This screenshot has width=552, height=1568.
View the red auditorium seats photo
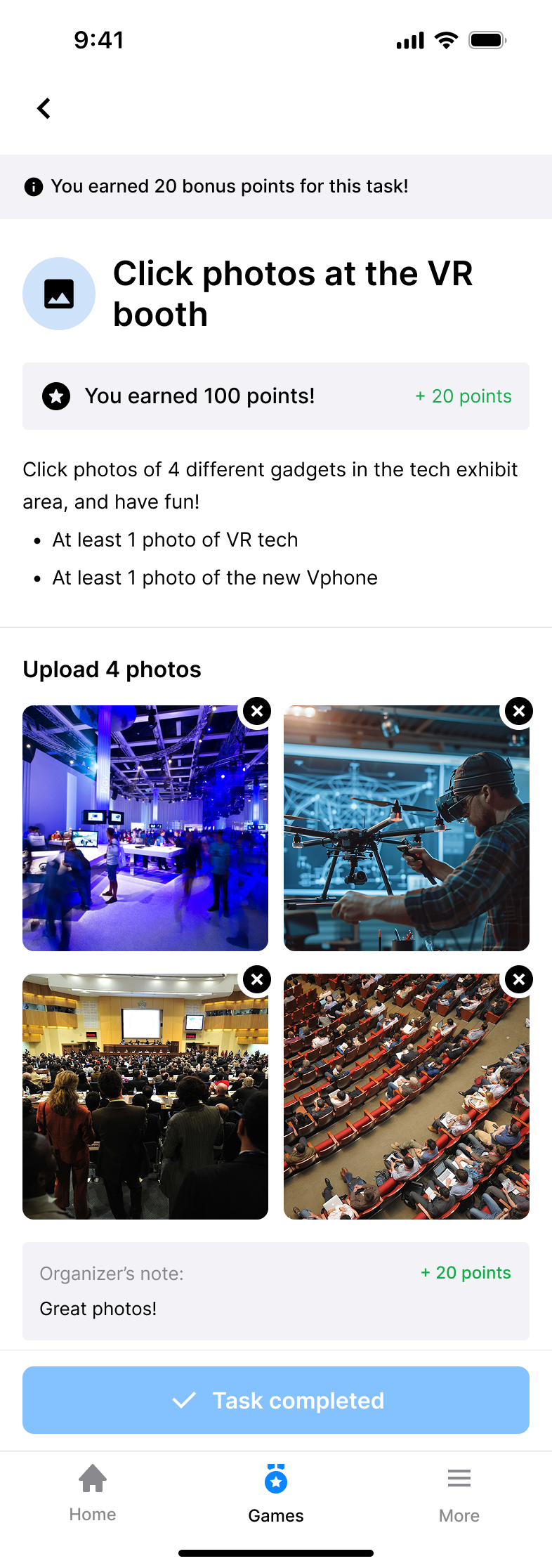point(406,1097)
